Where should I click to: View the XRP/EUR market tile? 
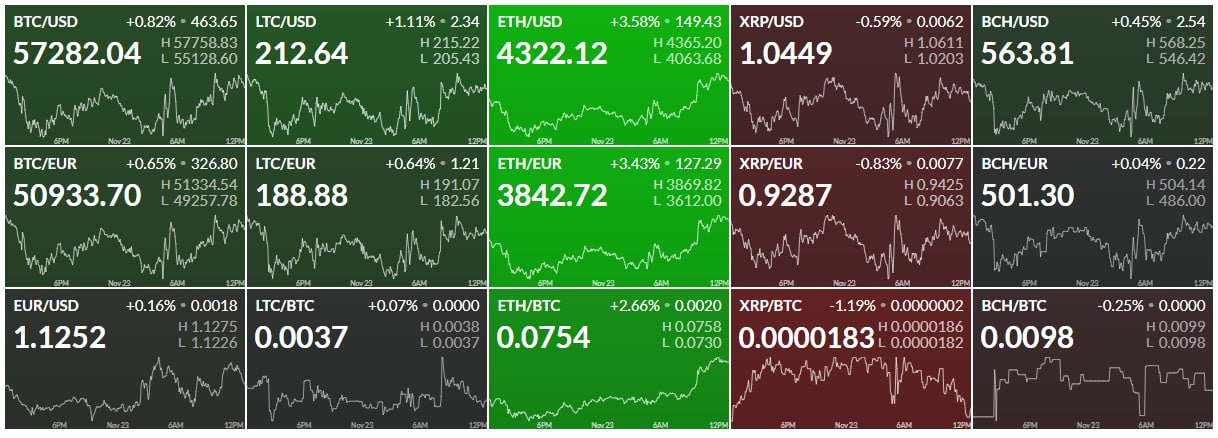coord(850,217)
